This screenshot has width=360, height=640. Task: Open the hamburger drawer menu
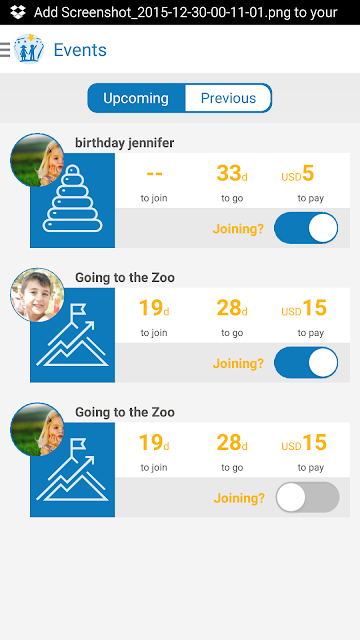point(5,50)
